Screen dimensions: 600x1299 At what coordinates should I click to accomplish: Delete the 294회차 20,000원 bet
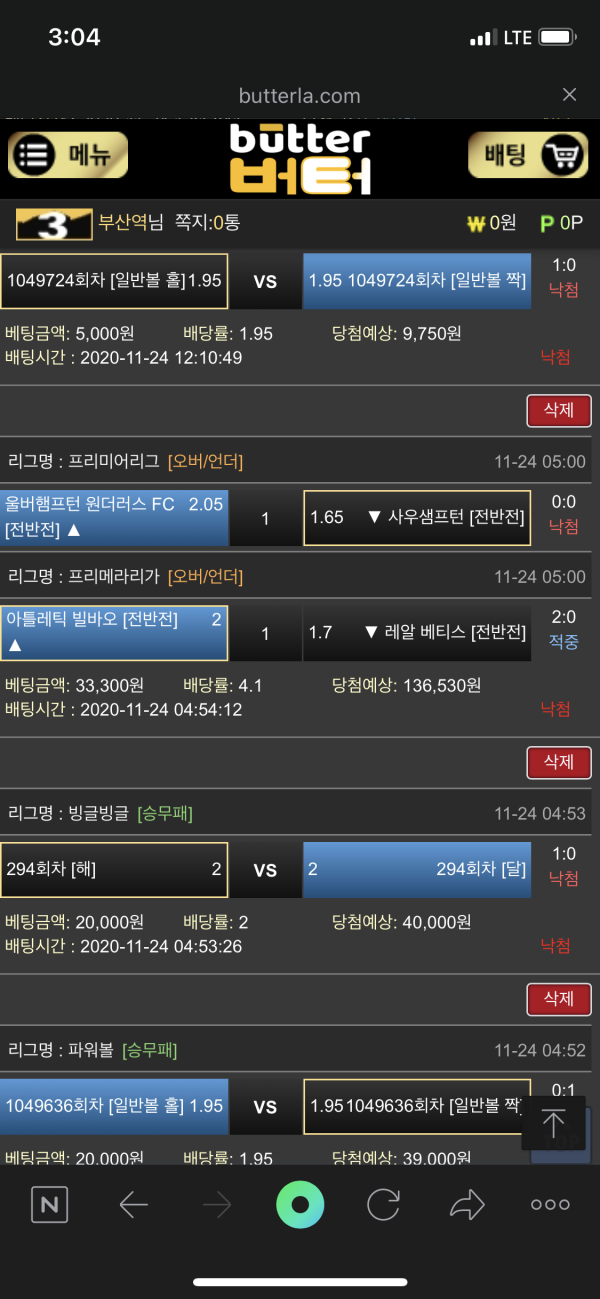coord(558,998)
